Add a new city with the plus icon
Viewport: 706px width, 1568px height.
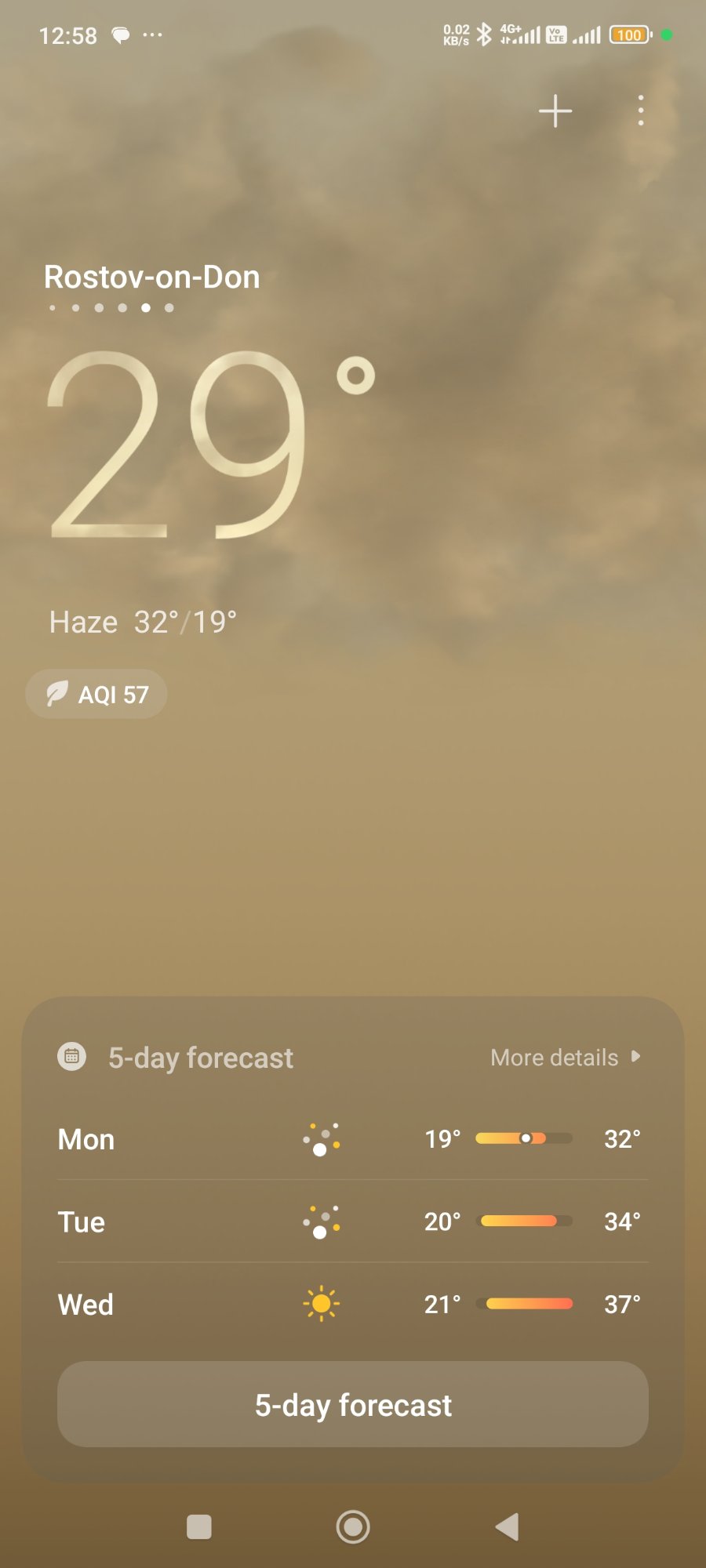point(555,111)
